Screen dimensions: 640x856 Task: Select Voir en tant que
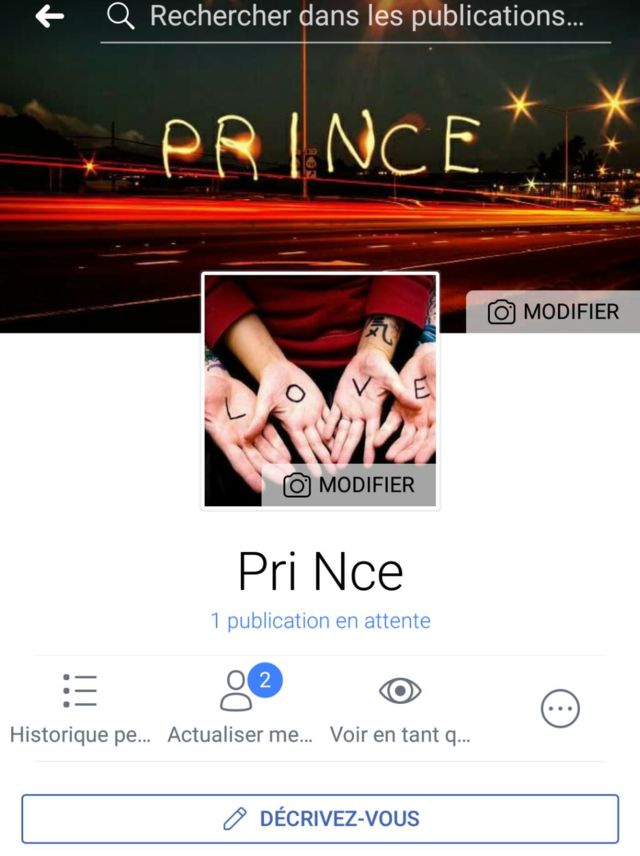pyautogui.click(x=400, y=708)
